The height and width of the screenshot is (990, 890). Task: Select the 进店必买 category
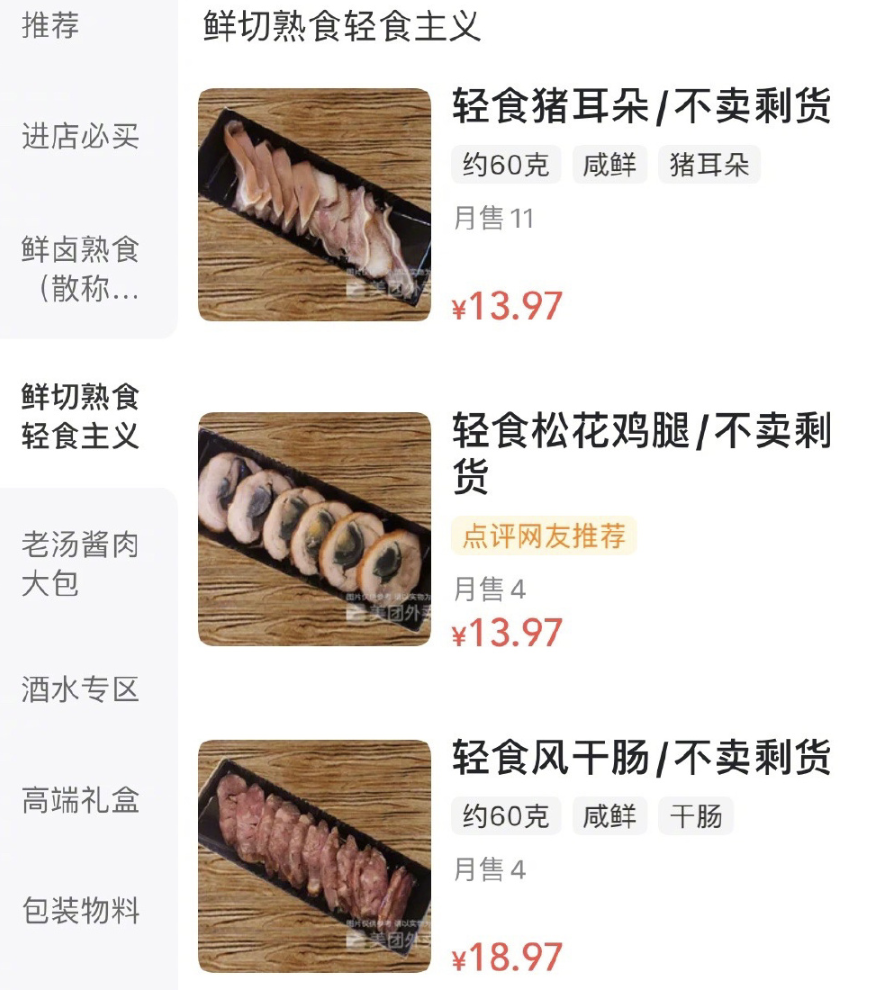click(80, 136)
